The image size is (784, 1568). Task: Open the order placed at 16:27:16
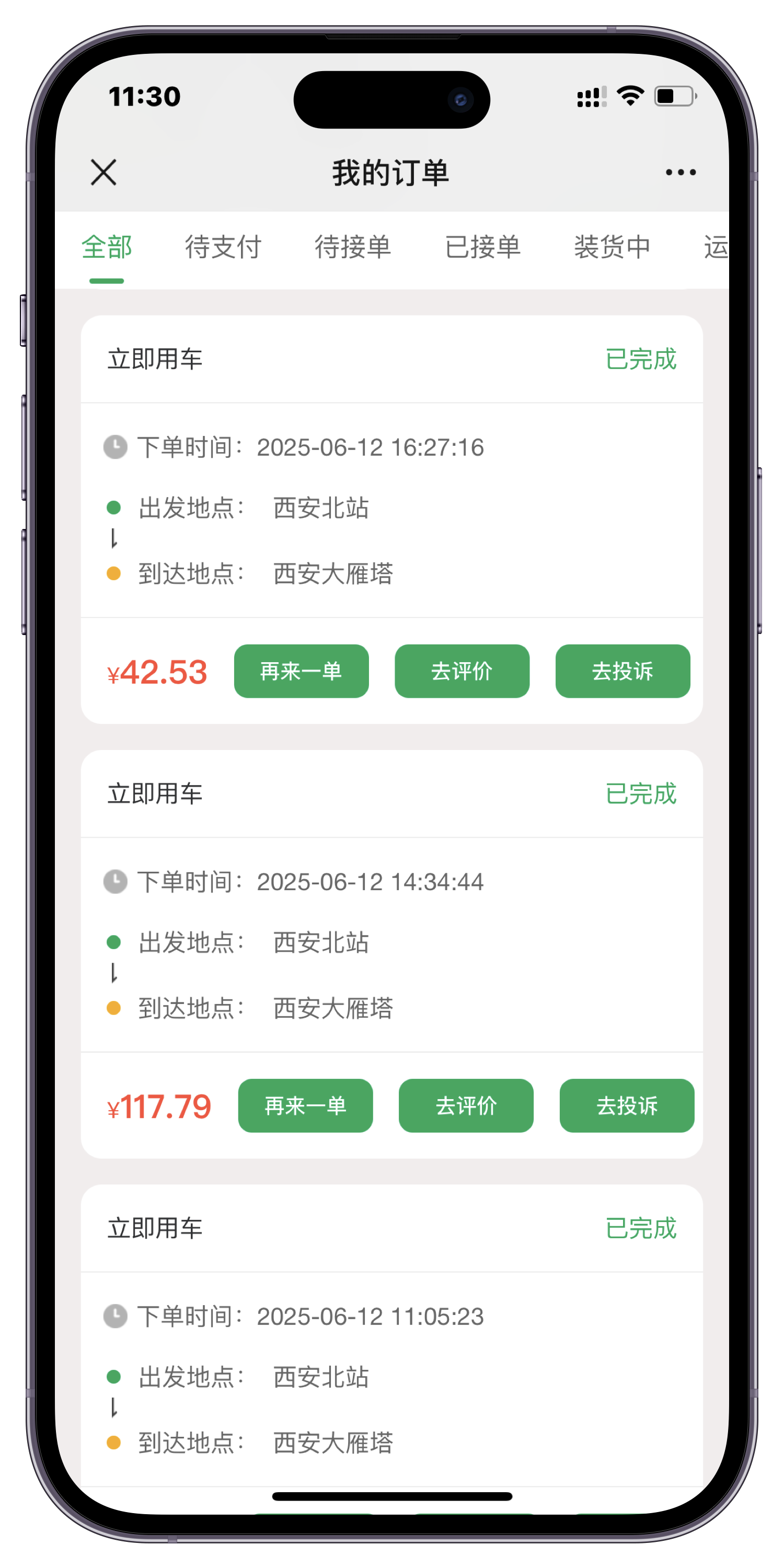[x=392, y=510]
